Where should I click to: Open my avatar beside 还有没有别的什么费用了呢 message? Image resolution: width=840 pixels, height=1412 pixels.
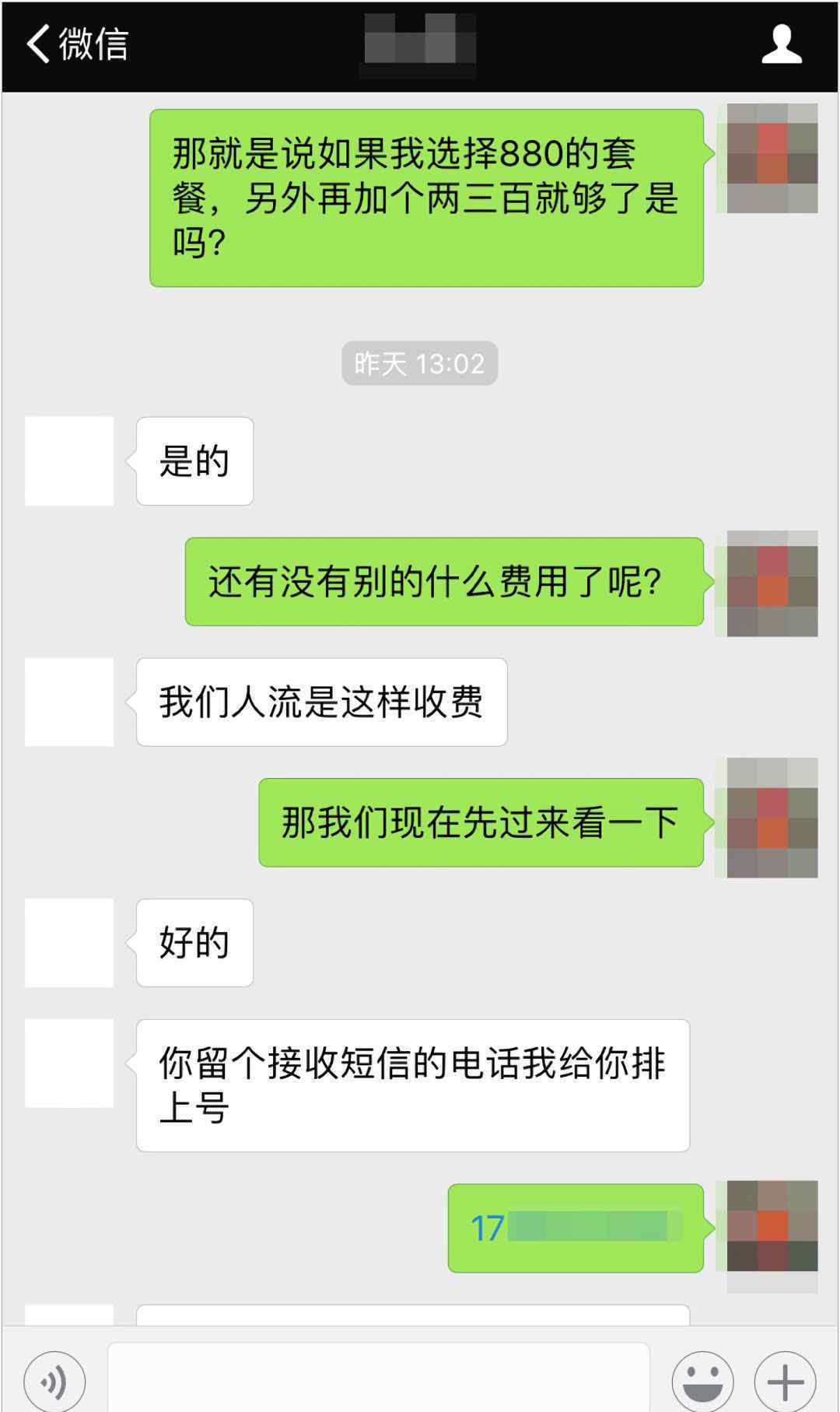pyautogui.click(x=772, y=583)
